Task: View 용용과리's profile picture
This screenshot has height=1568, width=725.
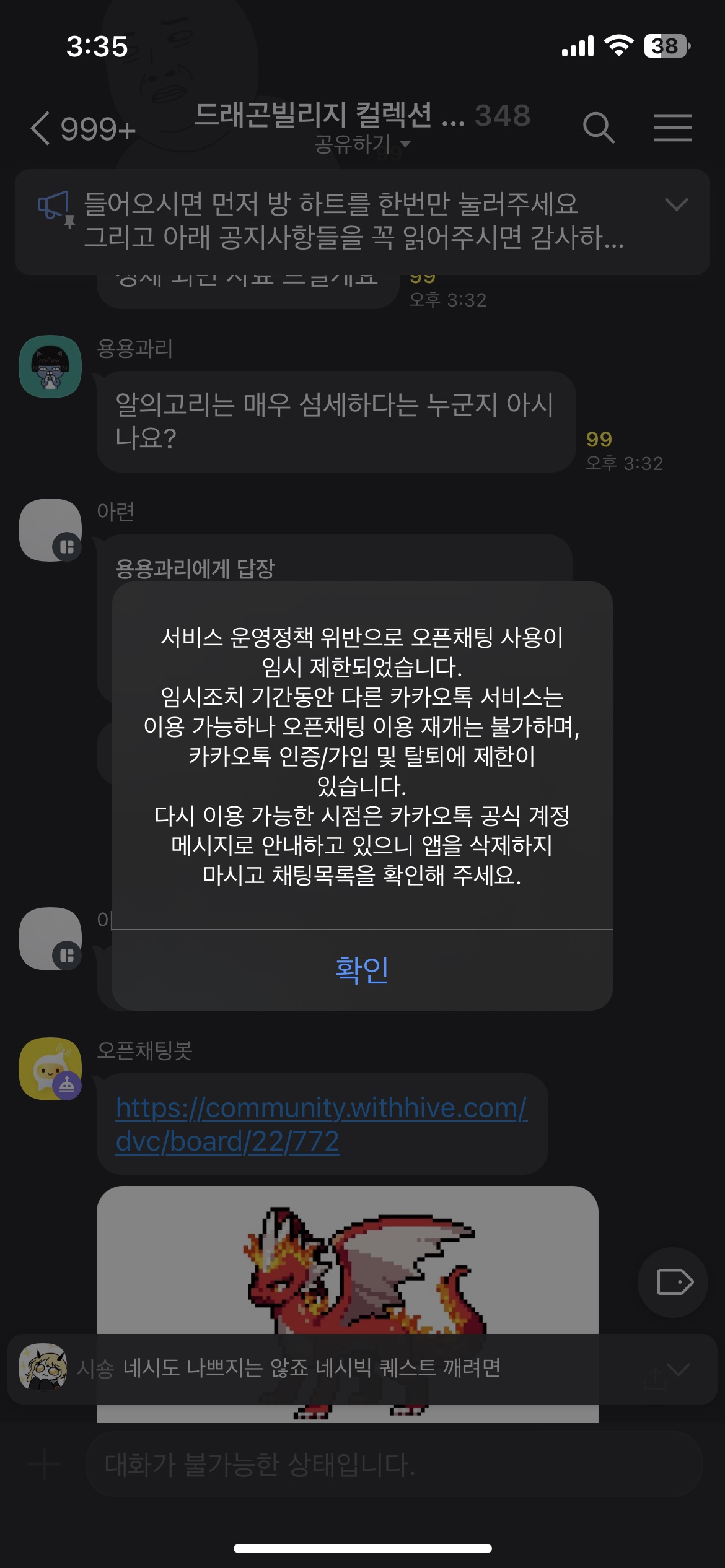Action: [x=50, y=367]
